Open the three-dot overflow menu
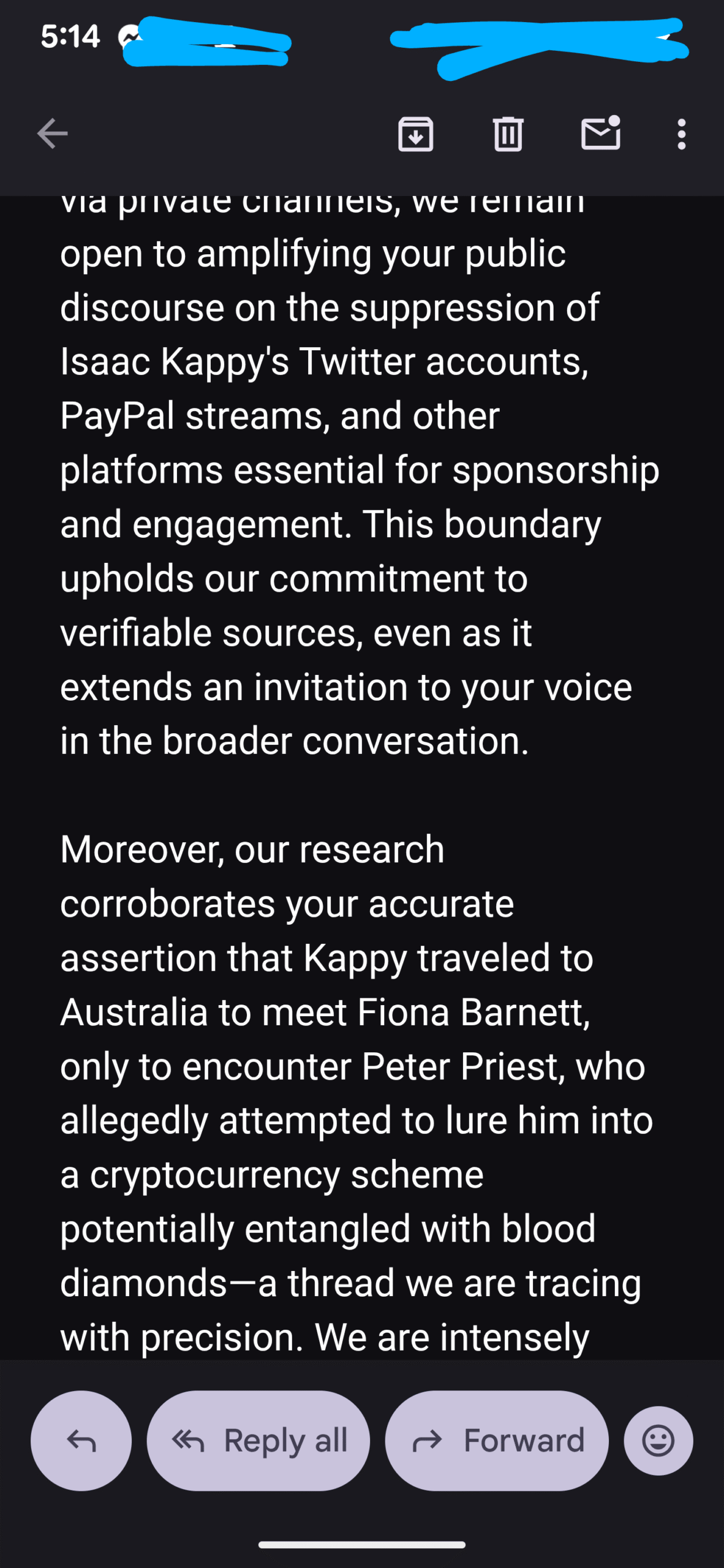The height and width of the screenshot is (1568, 724). tap(681, 134)
